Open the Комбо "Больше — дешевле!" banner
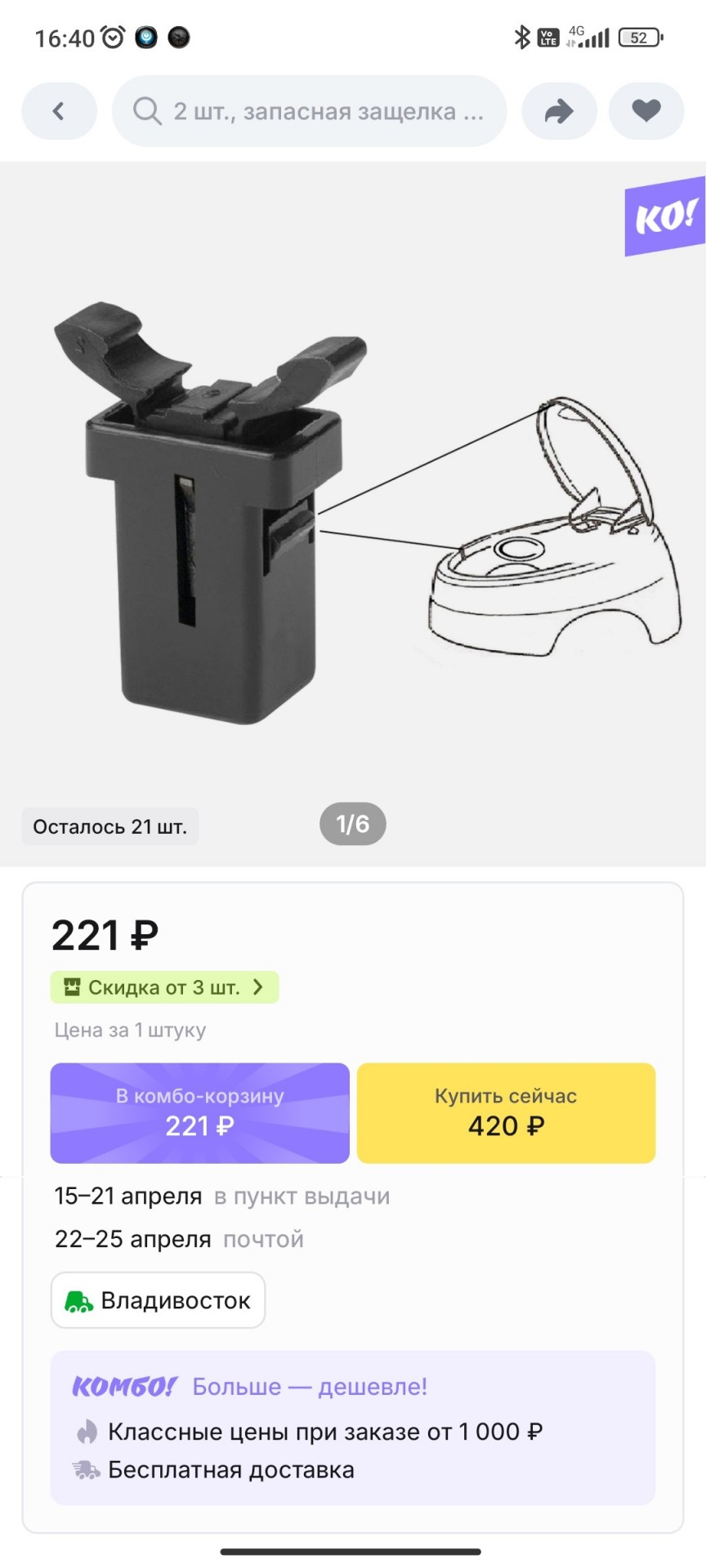 coord(353,1428)
